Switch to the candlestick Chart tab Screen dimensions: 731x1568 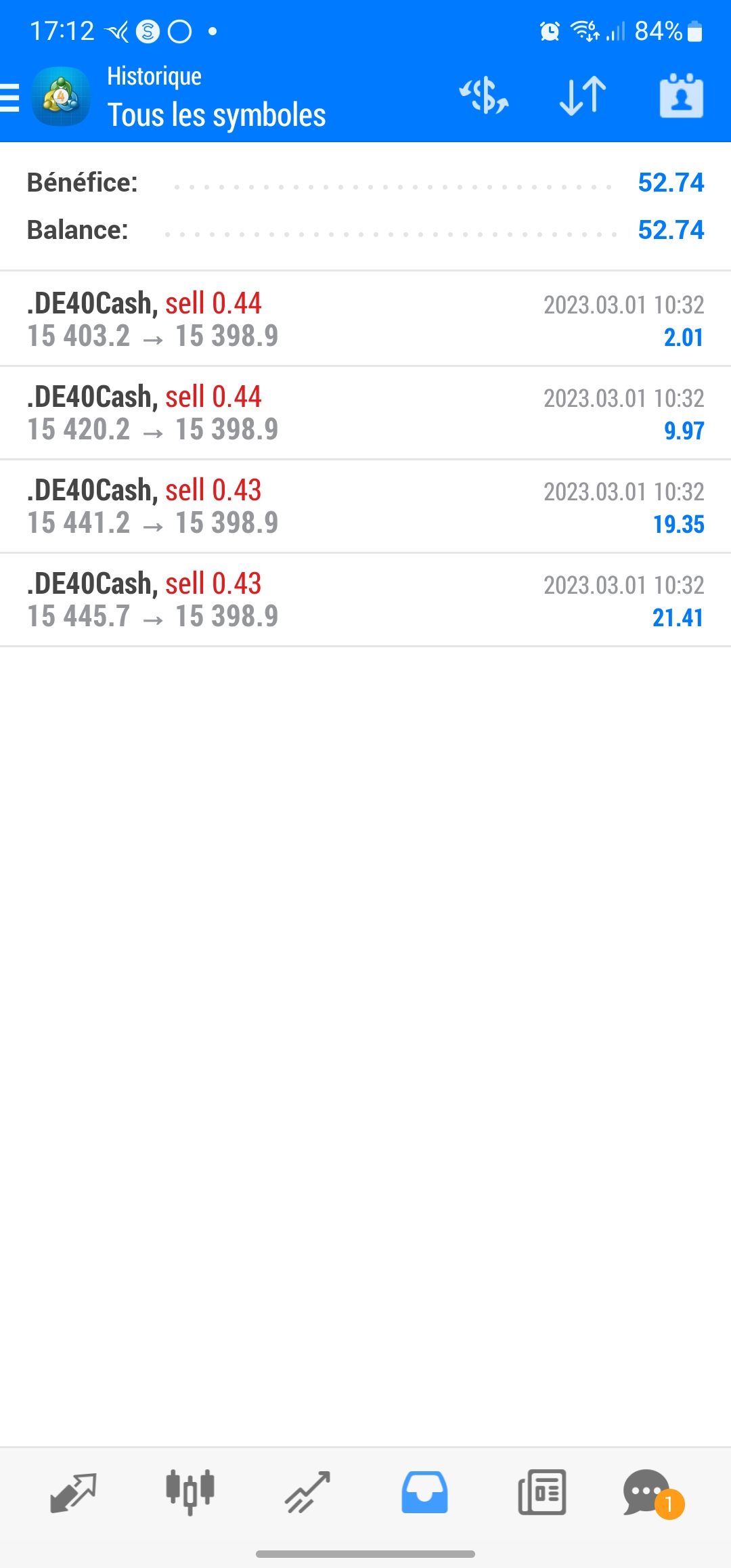[x=190, y=1491]
